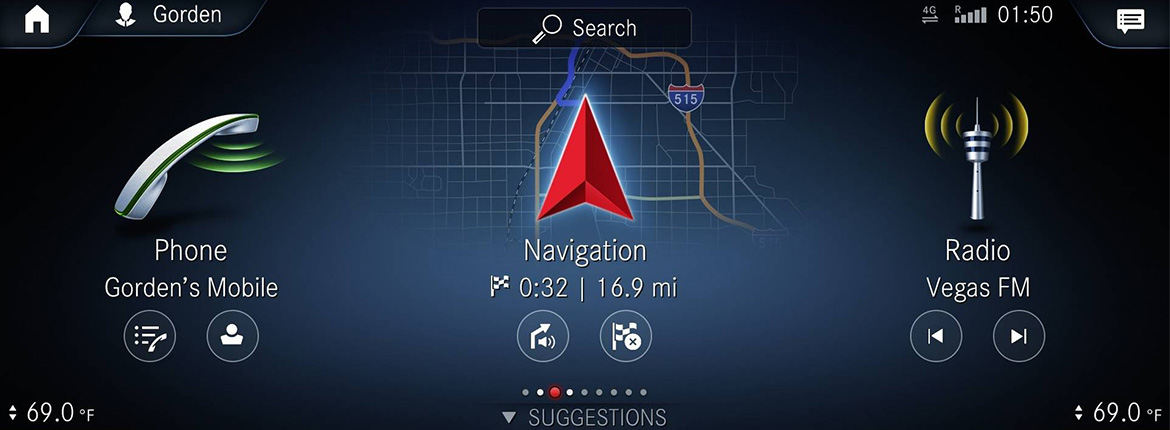
Task: Open the Search box
Action: [585, 28]
